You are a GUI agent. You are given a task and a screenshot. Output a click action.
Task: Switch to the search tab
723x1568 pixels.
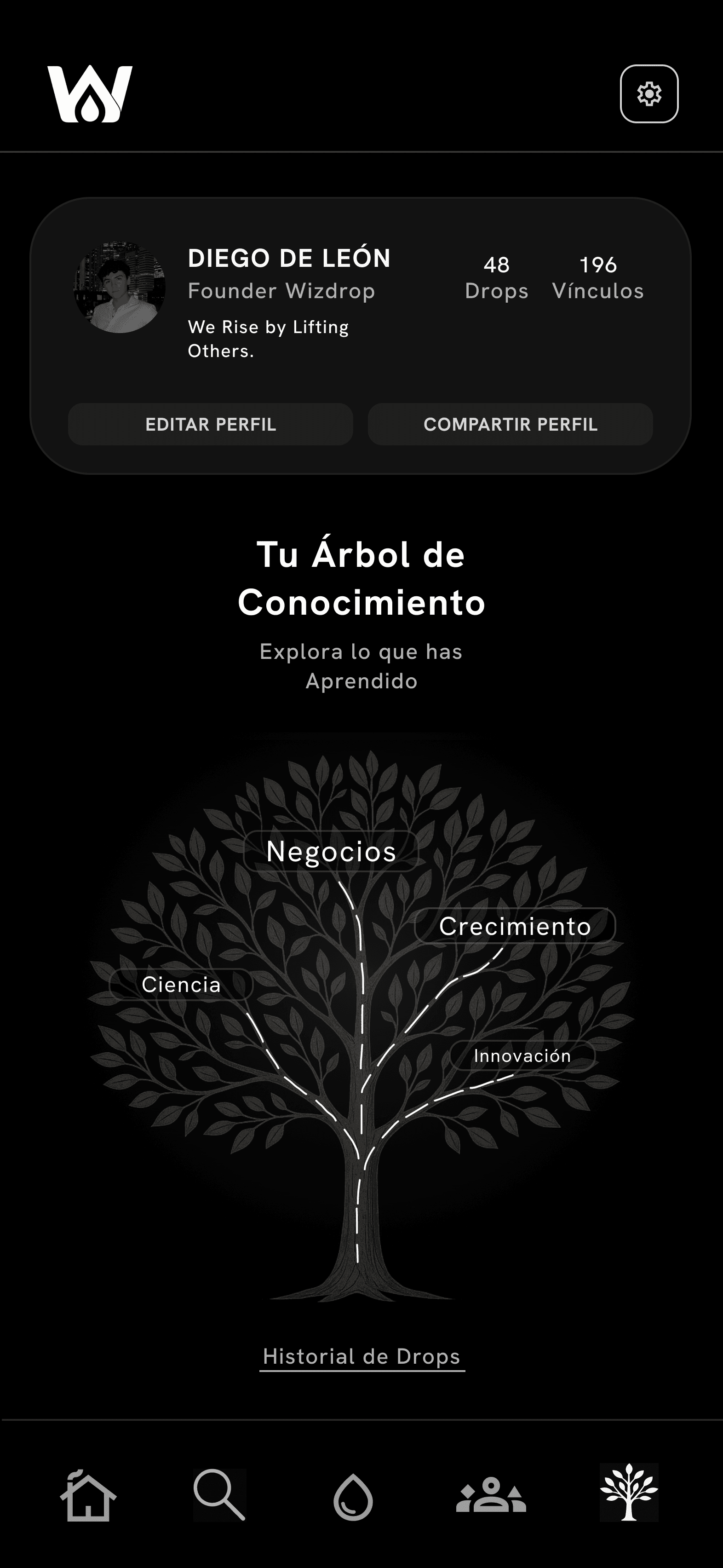220,1495
